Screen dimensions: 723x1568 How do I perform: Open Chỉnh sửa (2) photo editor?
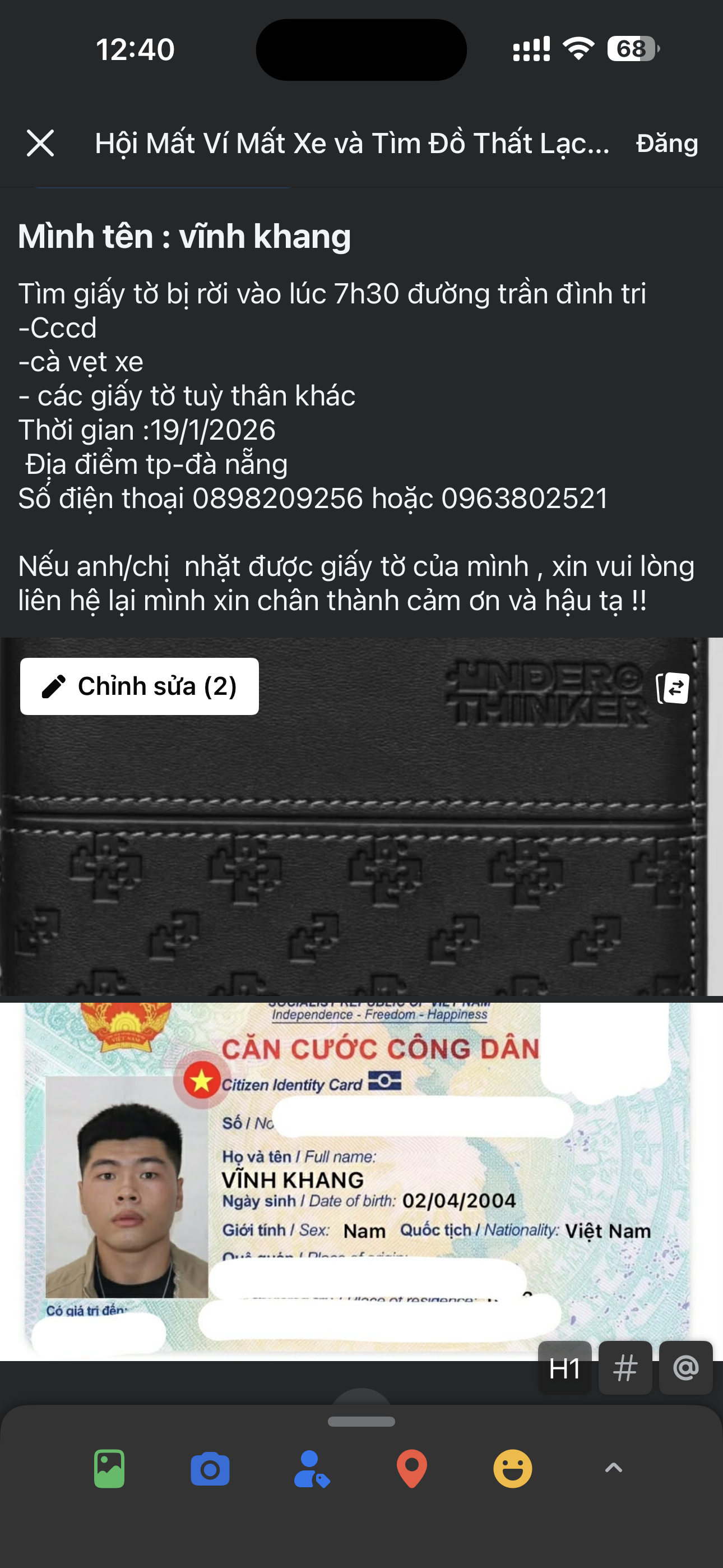pyautogui.click(x=140, y=686)
